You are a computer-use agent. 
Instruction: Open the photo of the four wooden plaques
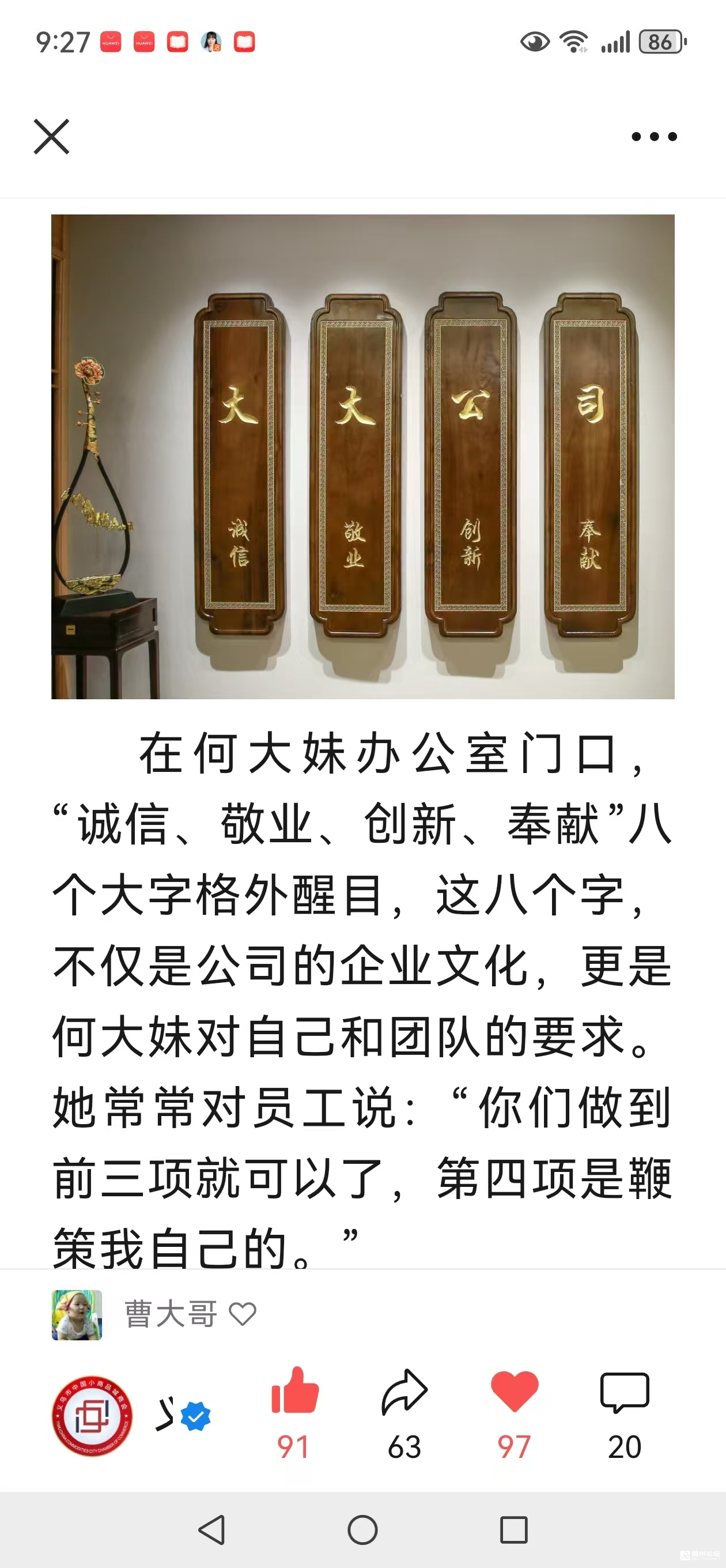(x=362, y=457)
